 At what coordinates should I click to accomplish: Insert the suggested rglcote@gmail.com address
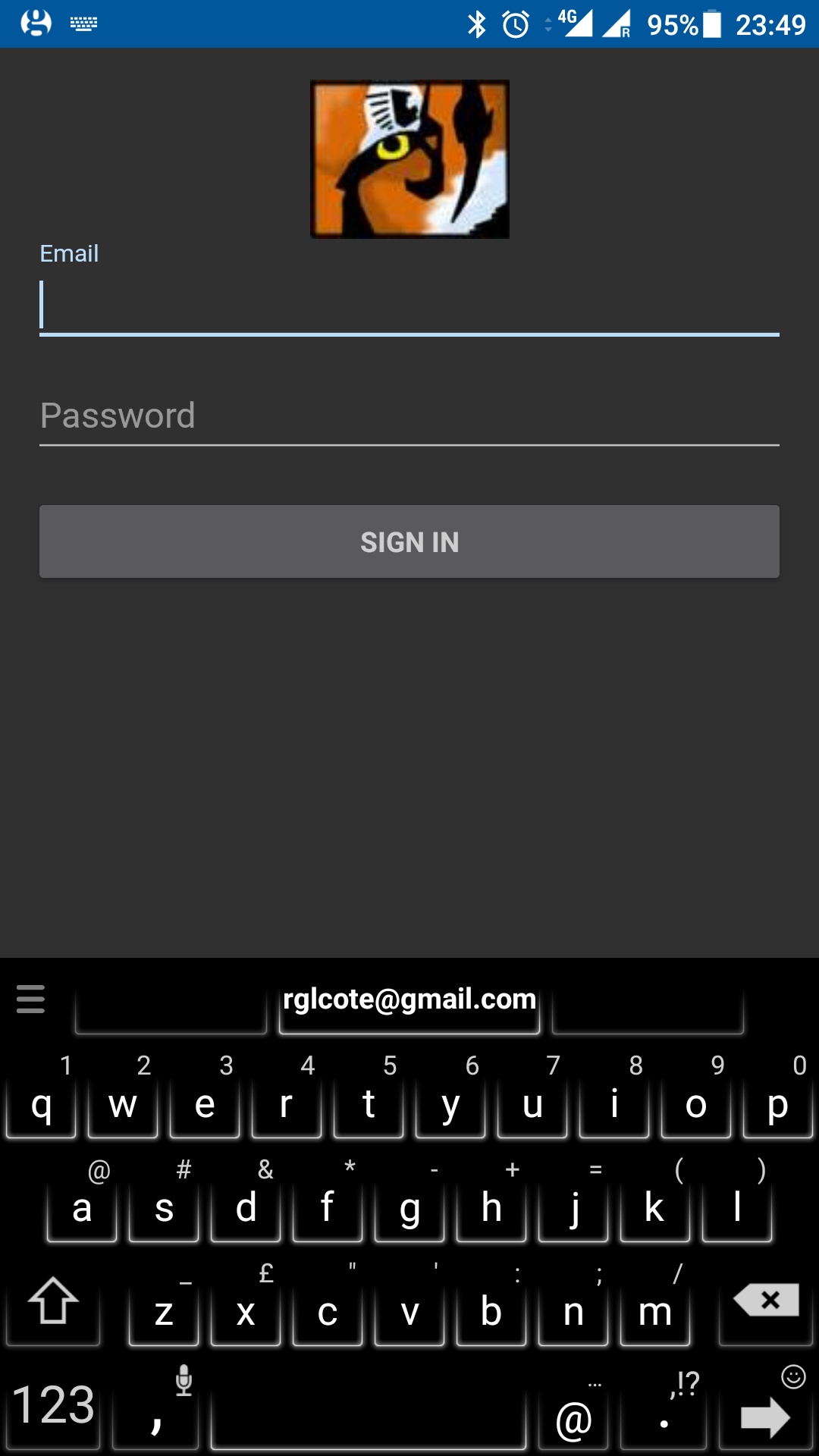pyautogui.click(x=409, y=1001)
